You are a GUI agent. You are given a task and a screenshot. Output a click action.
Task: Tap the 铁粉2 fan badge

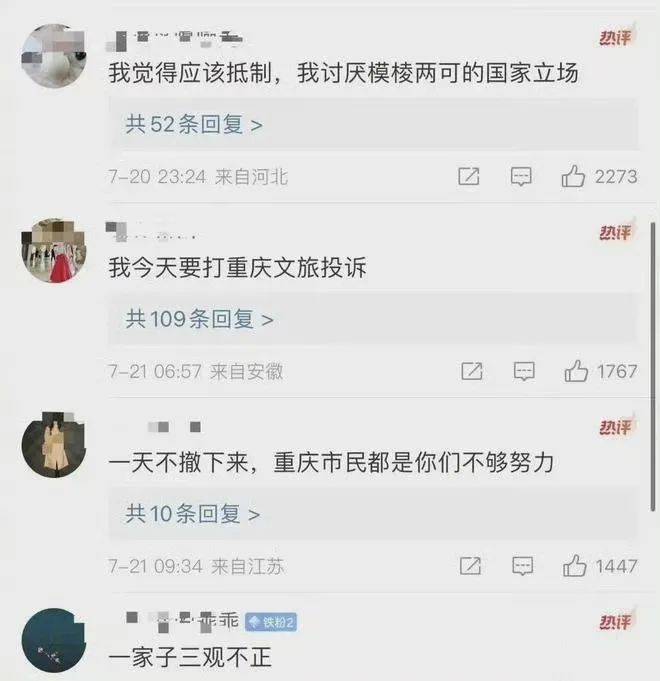273,621
